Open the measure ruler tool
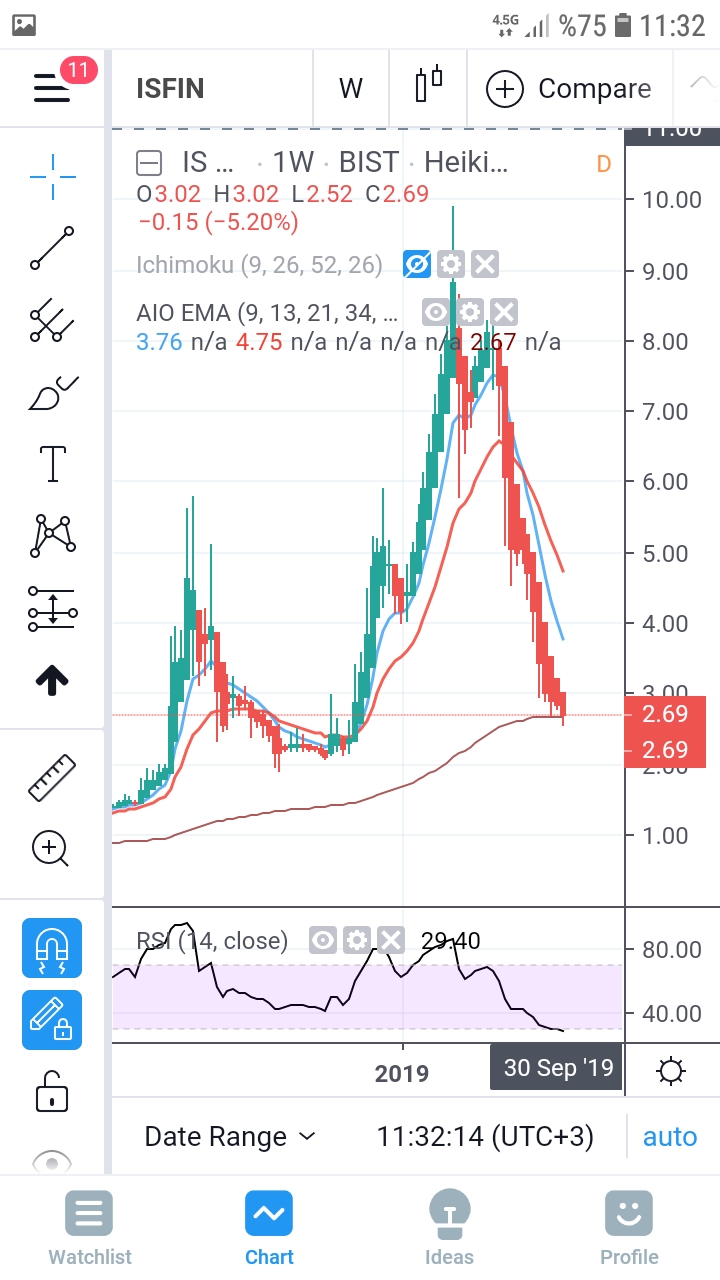The width and height of the screenshot is (720, 1280). [52, 777]
